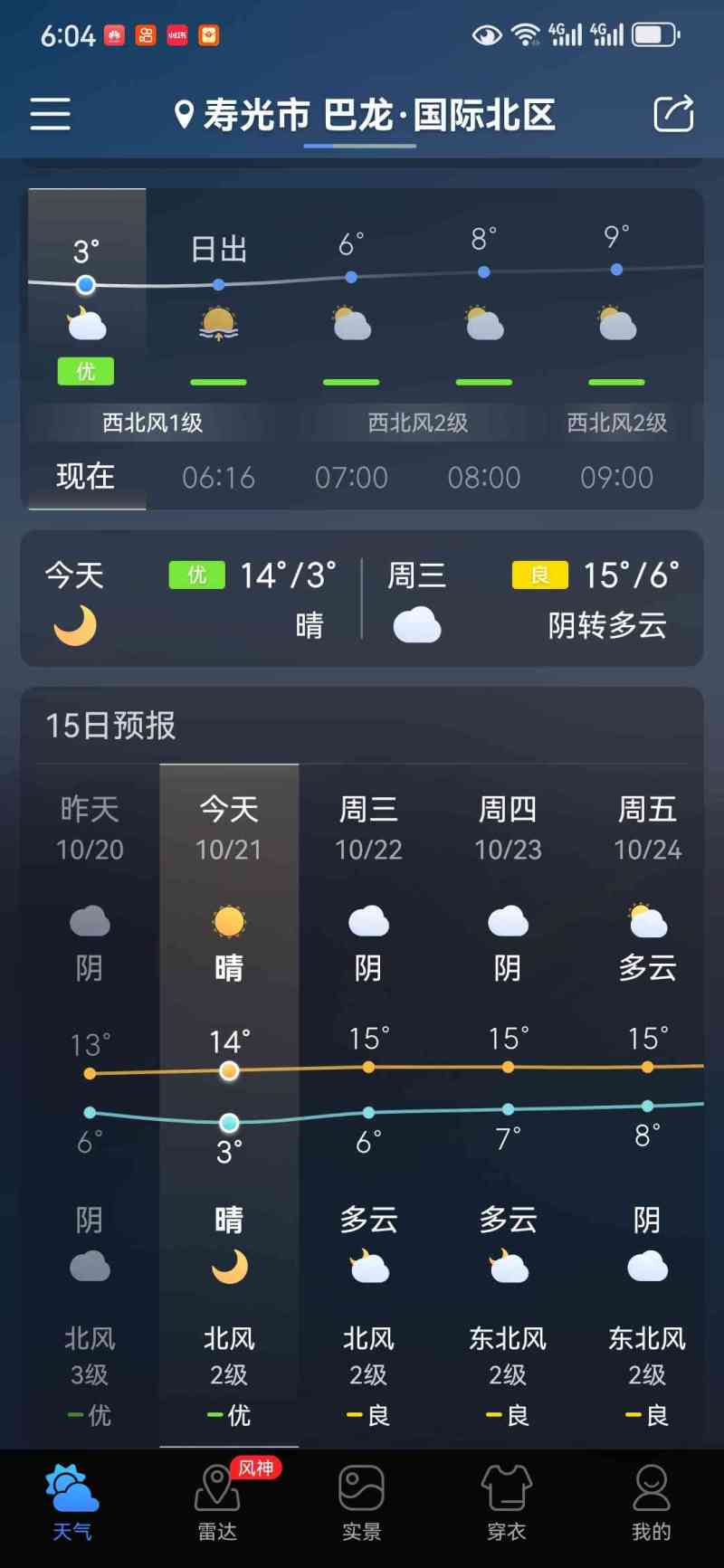The width and height of the screenshot is (724, 1568).
Task: Select 周三 10/22 in 15-day forecast
Action: (x=368, y=829)
